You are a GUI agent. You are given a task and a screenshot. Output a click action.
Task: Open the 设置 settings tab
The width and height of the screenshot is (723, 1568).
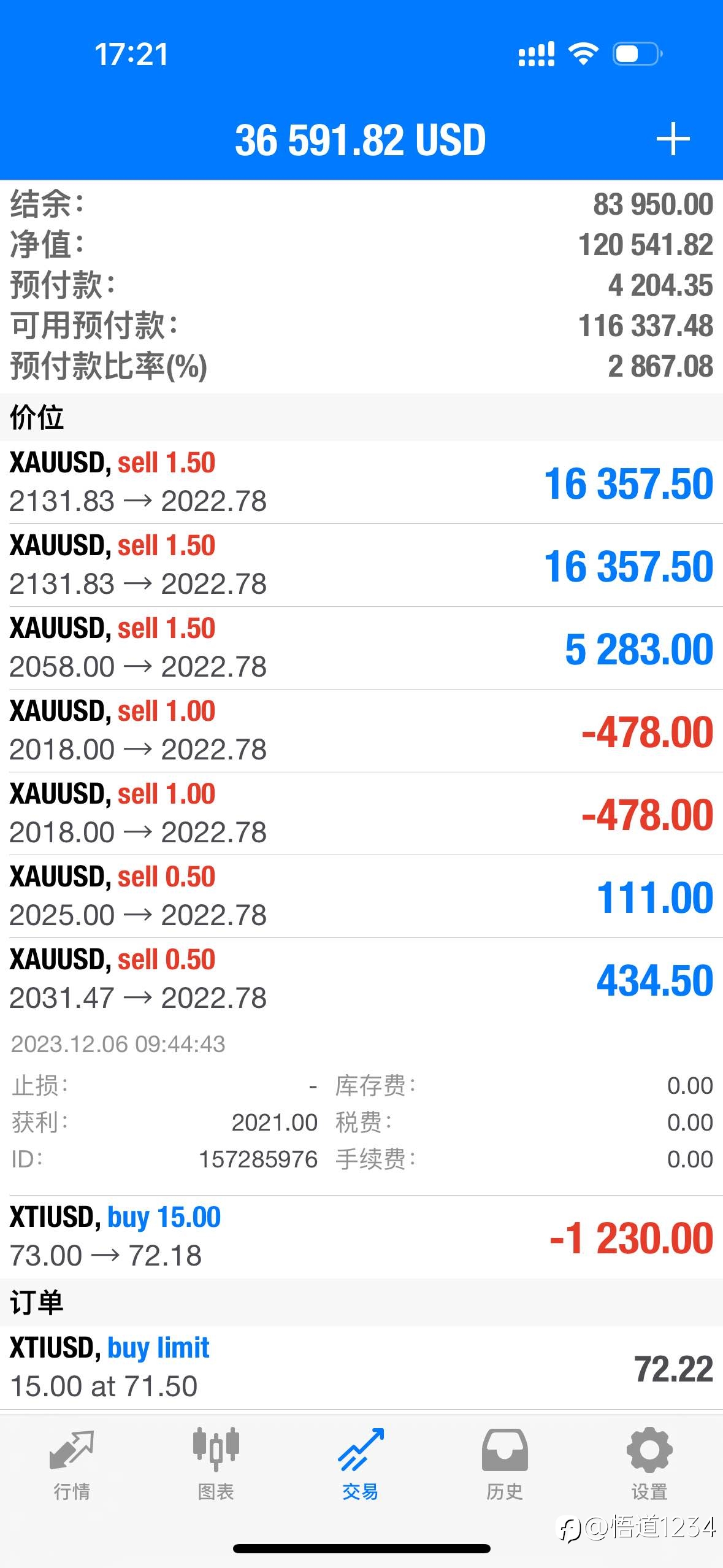coord(649,1465)
